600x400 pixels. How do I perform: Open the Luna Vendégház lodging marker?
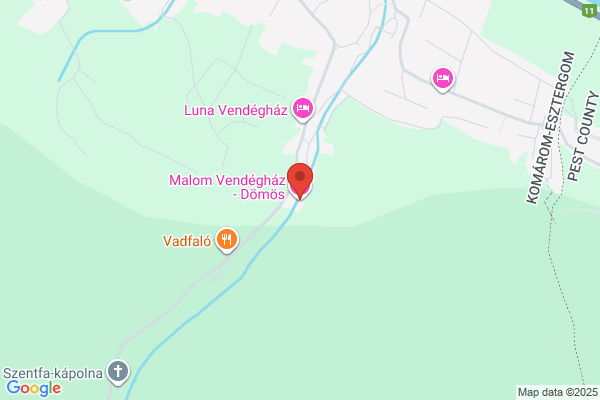coord(303,109)
